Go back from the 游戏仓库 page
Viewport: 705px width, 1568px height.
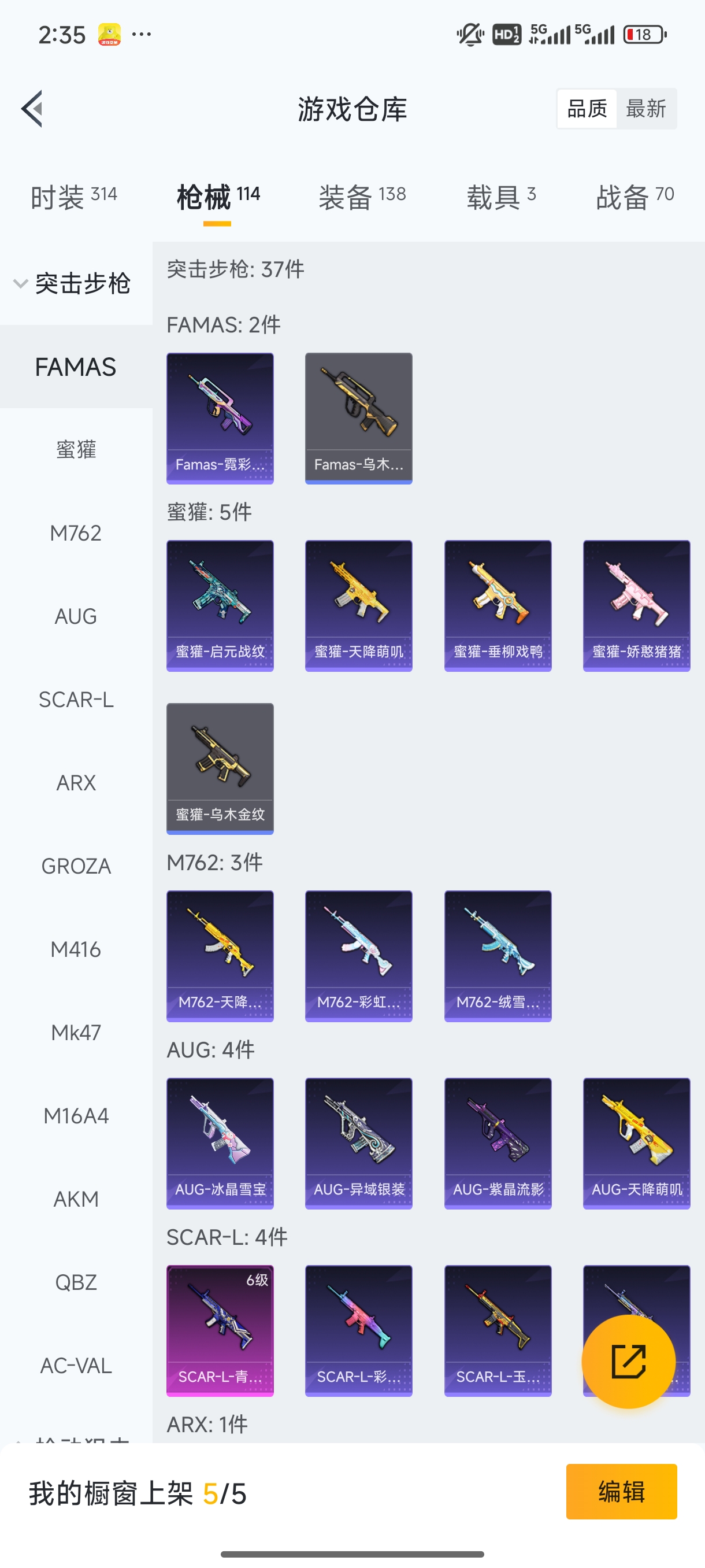pos(32,109)
